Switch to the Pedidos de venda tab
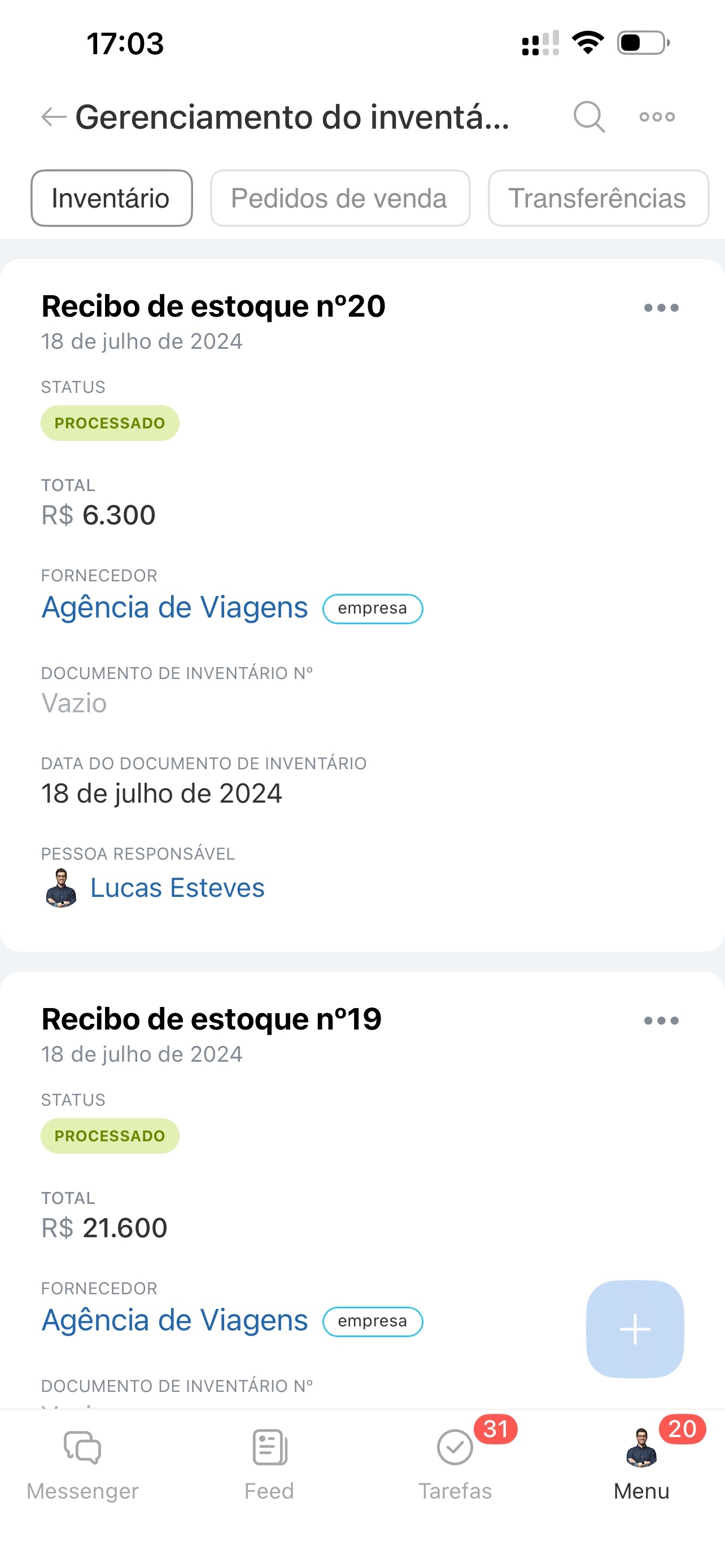 340,199
